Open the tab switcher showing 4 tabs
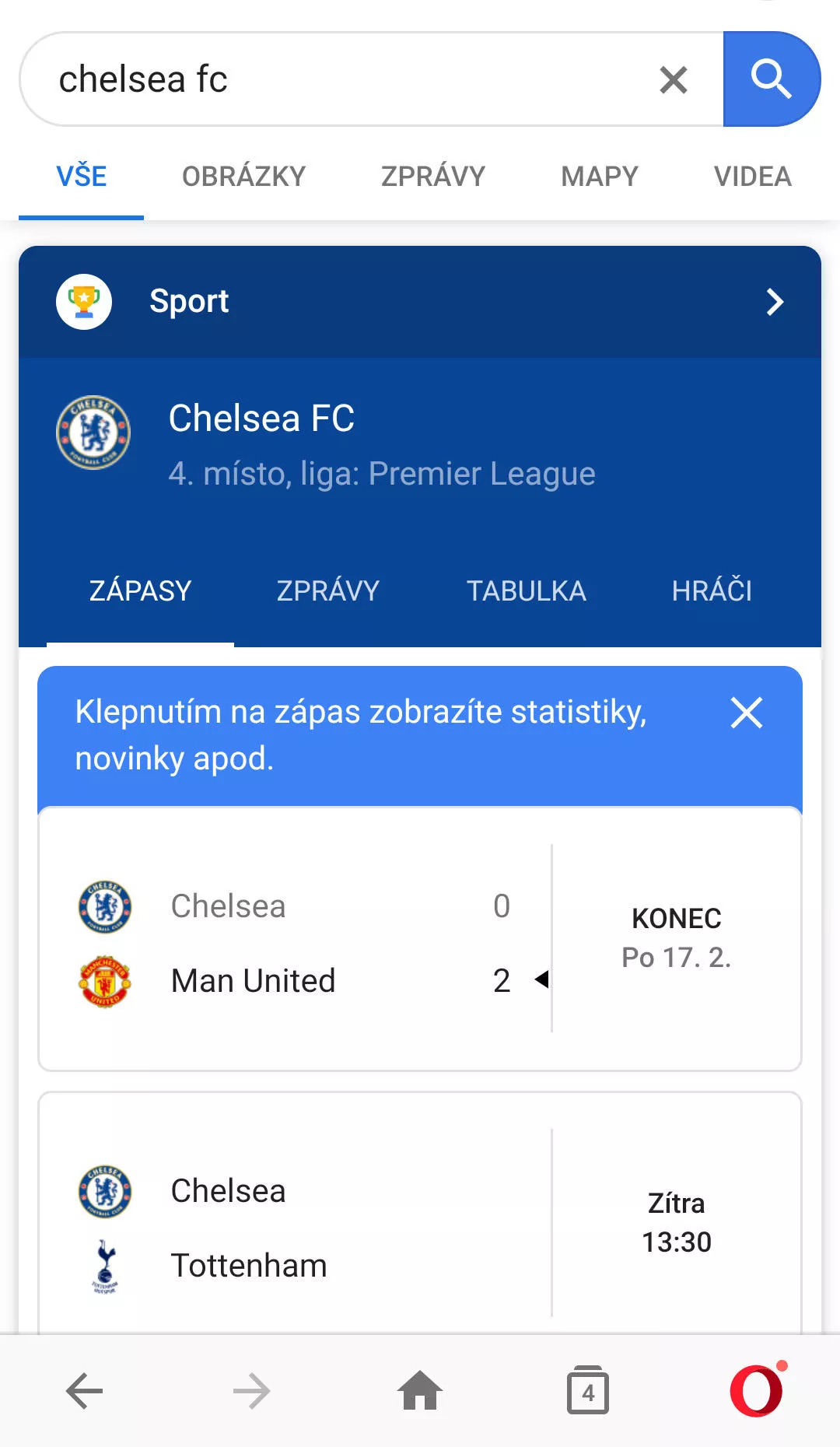840x1447 pixels. pyautogui.click(x=588, y=1391)
